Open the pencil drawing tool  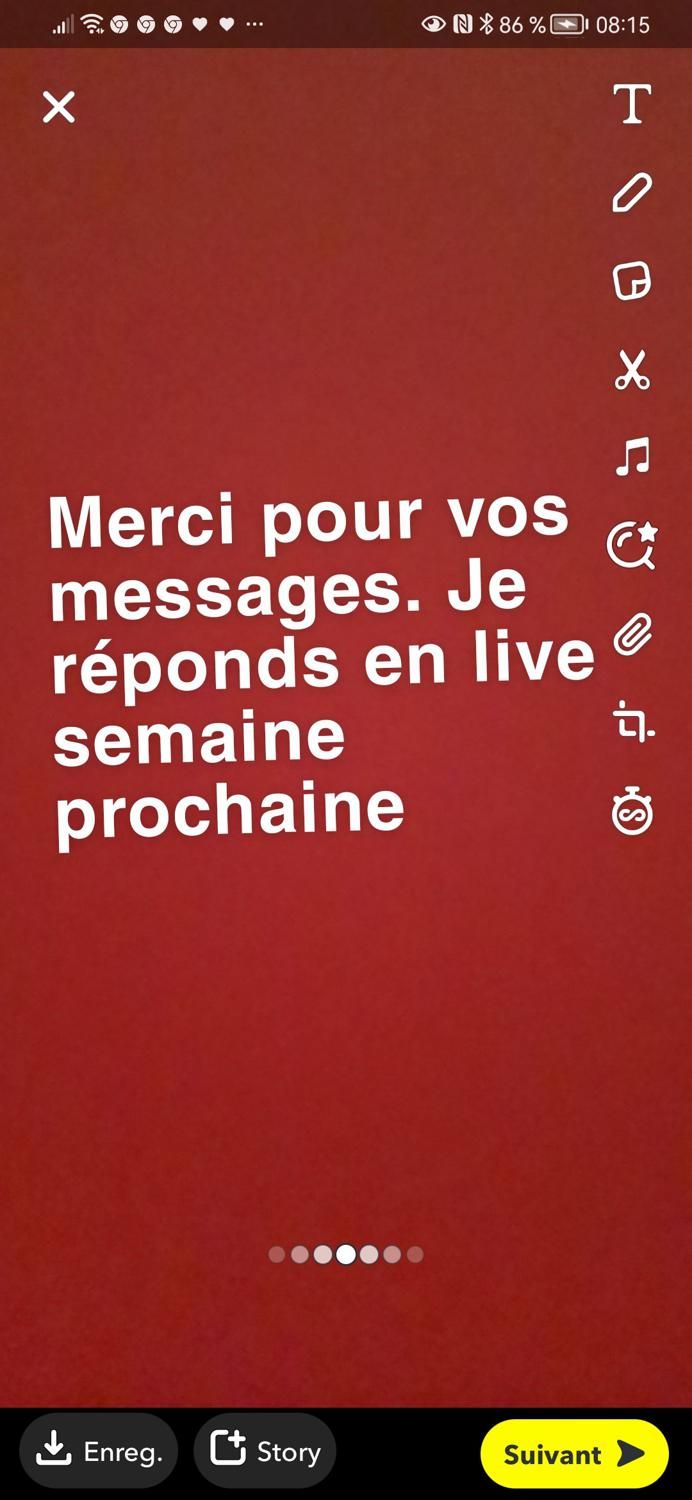(632, 193)
